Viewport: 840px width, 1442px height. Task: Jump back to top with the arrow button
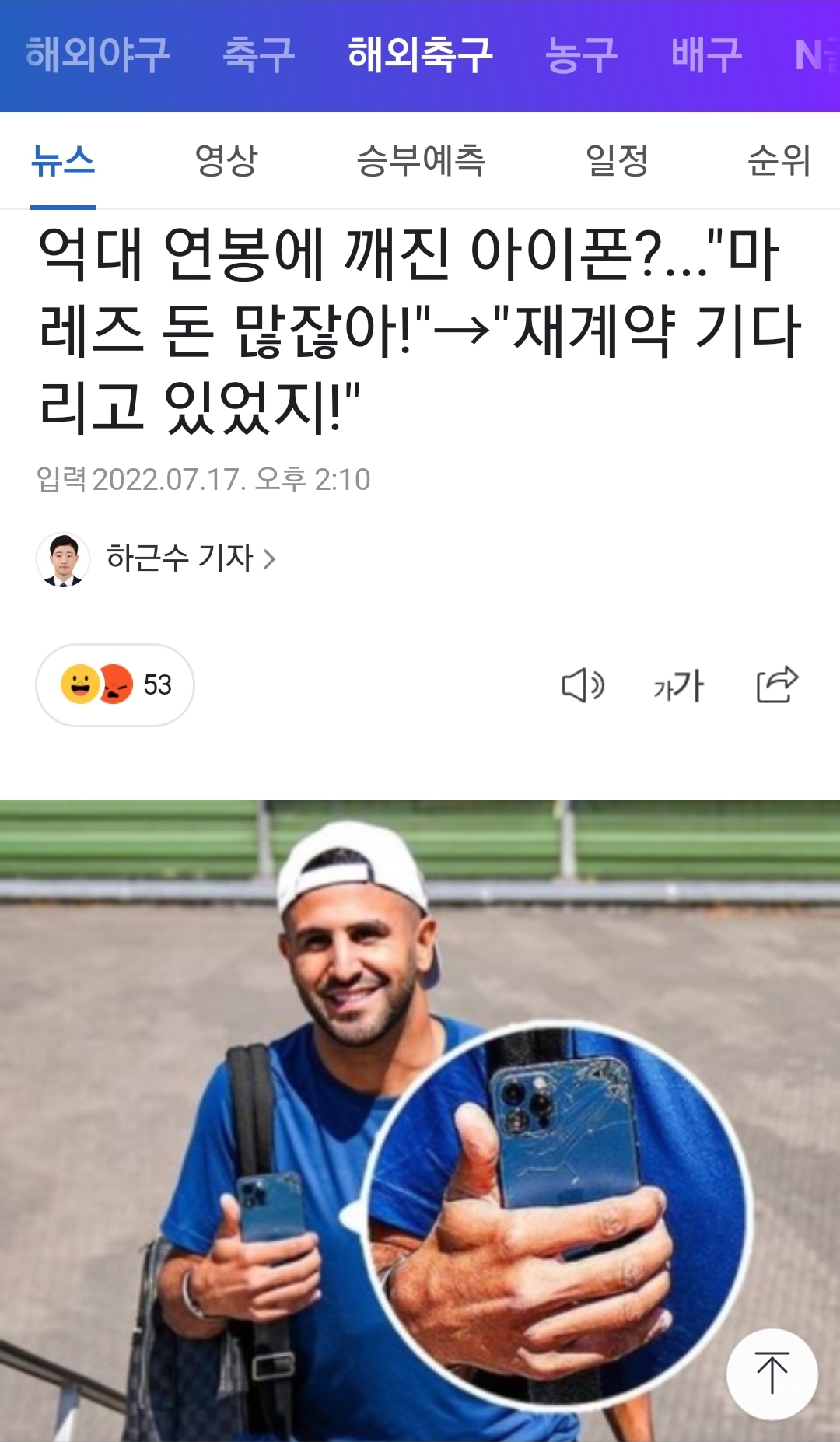[772, 1374]
